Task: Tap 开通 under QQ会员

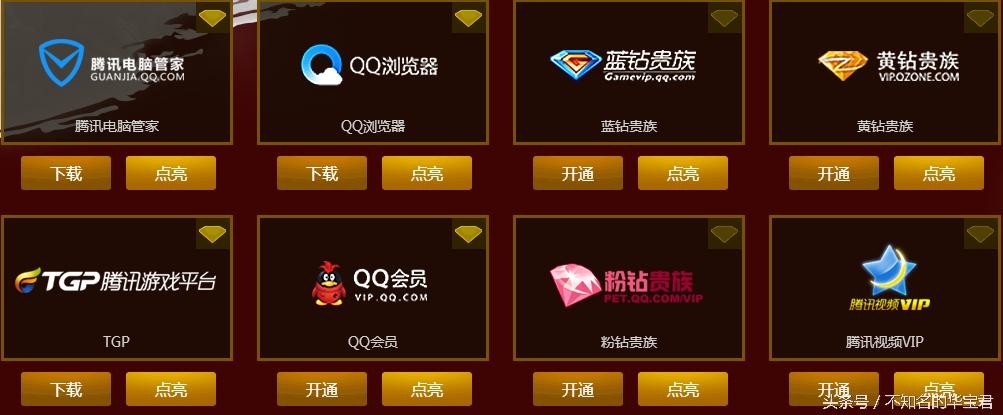Action: (322, 389)
